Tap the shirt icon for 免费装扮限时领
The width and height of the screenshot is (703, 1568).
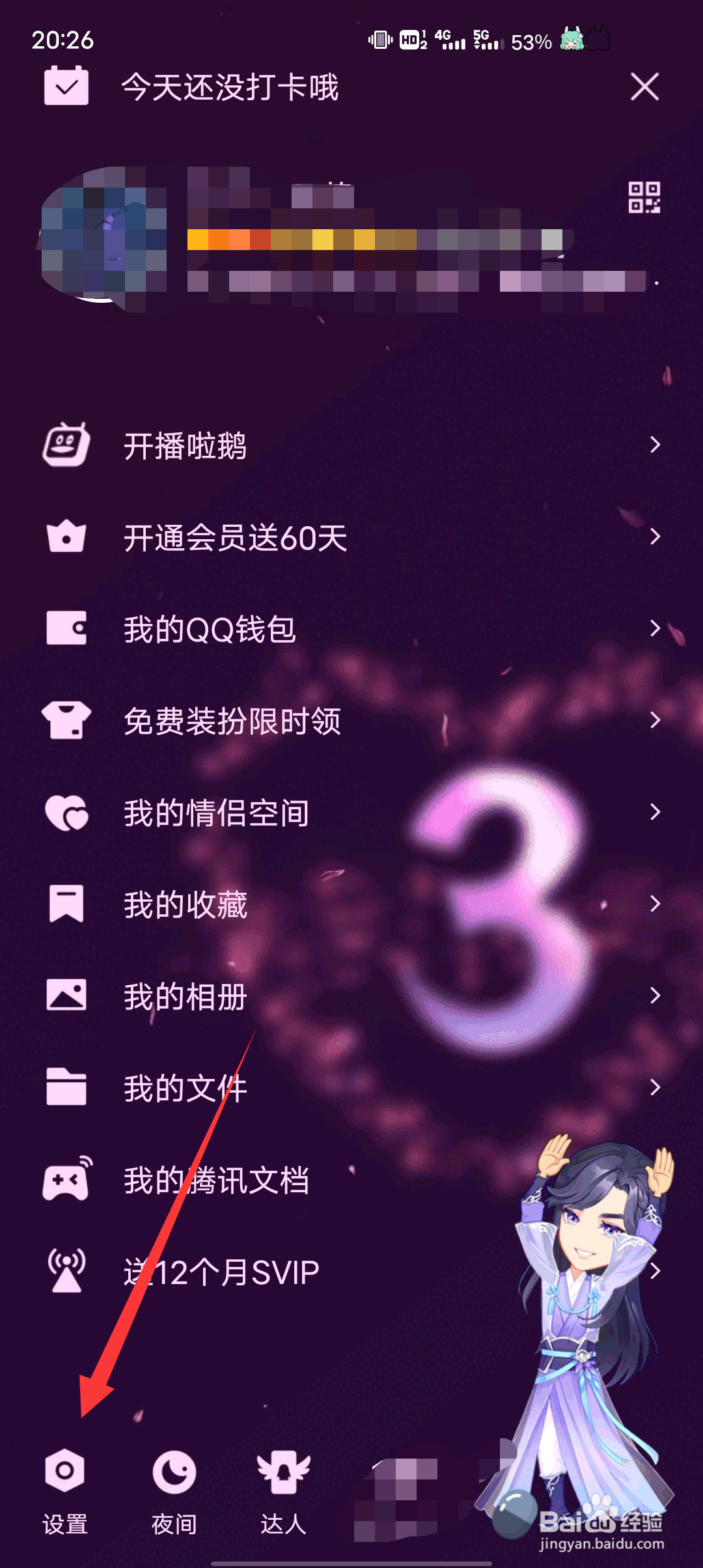[x=66, y=721]
